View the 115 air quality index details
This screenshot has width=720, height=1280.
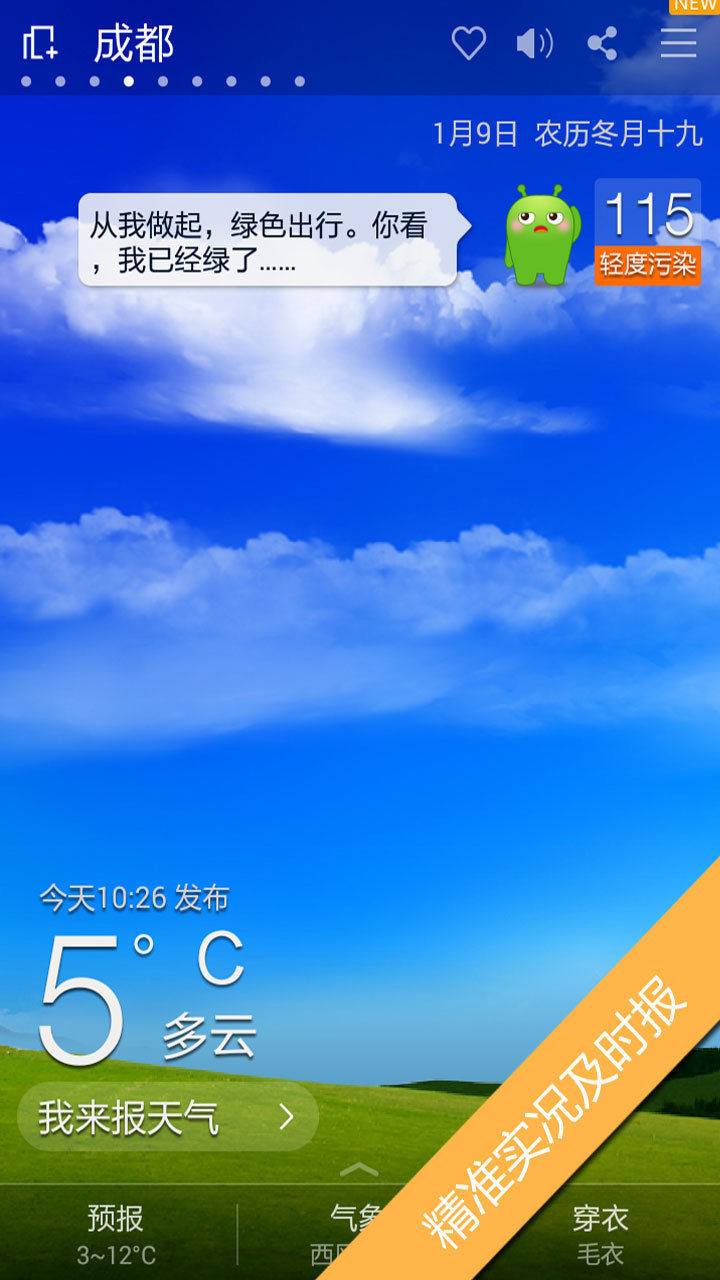click(x=647, y=232)
